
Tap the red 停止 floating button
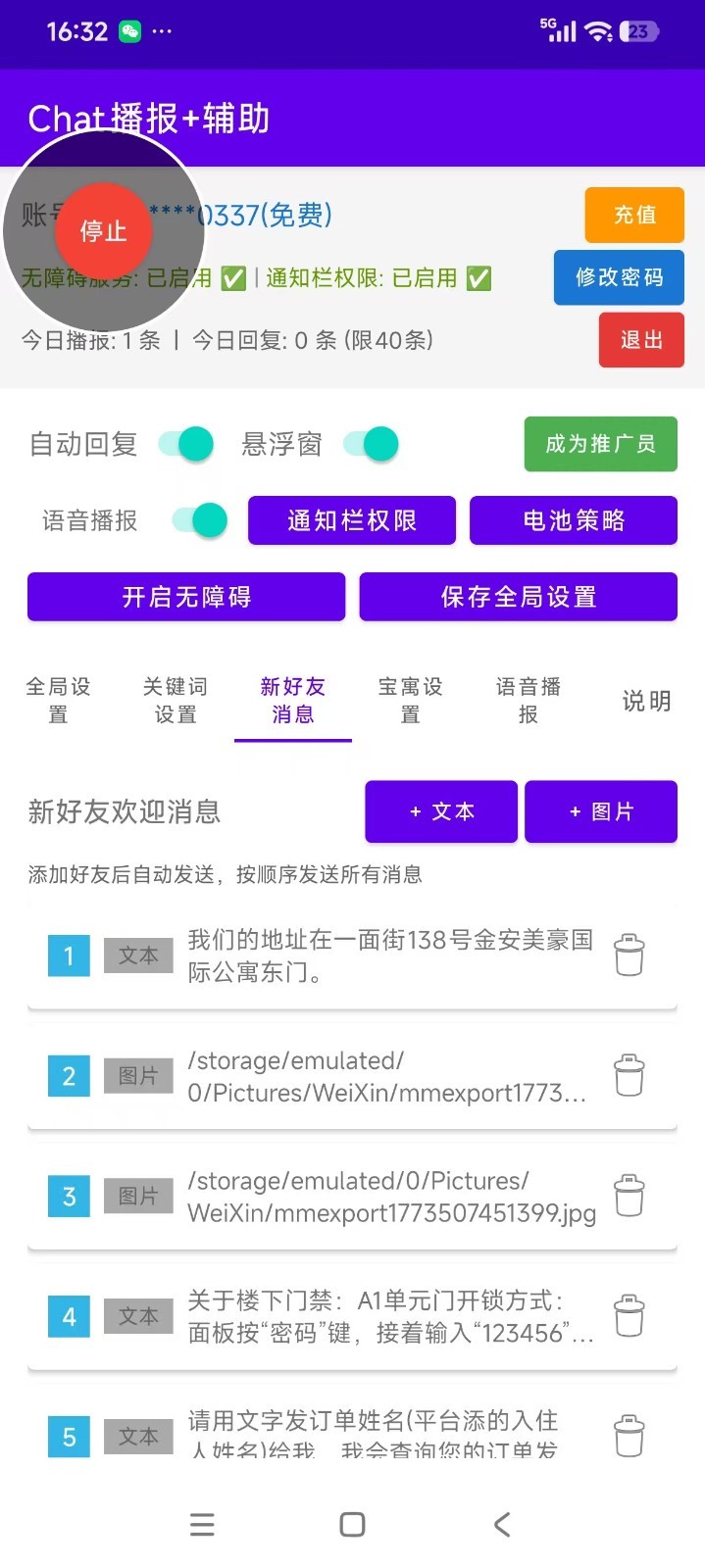(103, 231)
